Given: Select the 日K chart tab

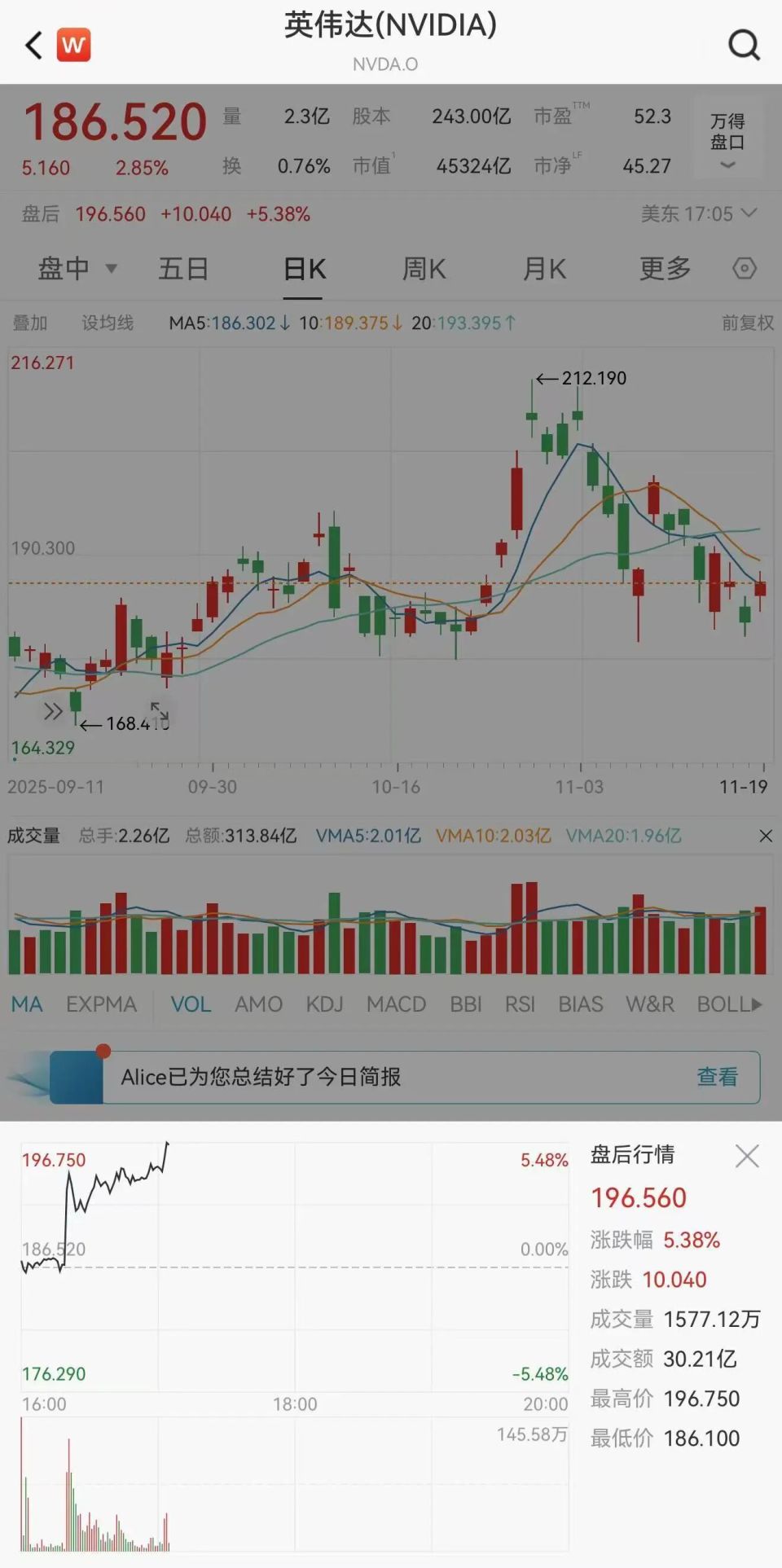Looking at the screenshot, I should point(305,269).
